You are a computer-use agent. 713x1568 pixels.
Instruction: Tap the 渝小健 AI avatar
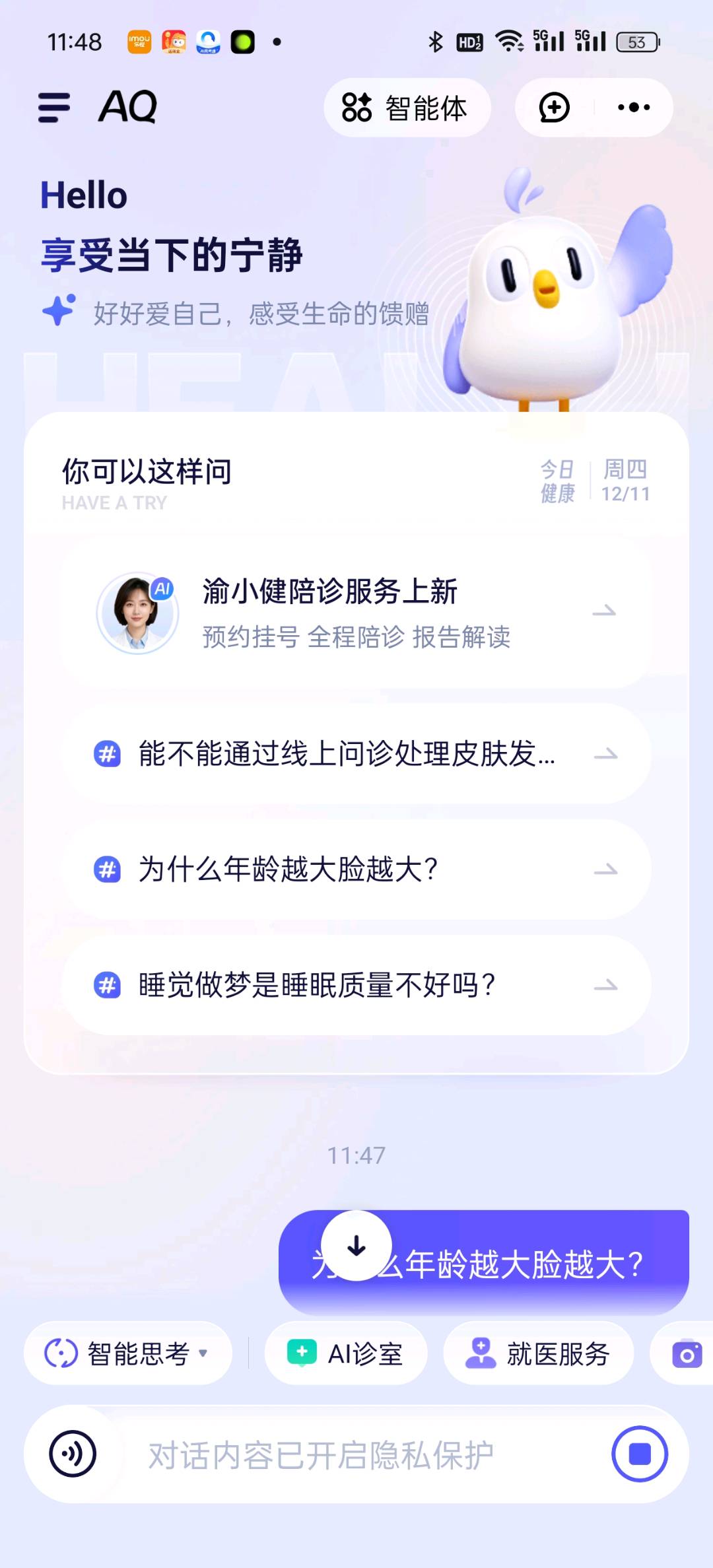pyautogui.click(x=138, y=611)
